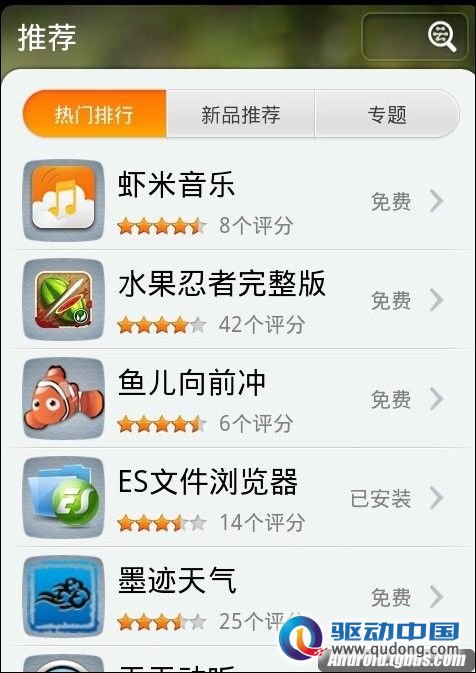Open the 墨迹天气 app listing
The height and width of the screenshot is (673, 476).
(238, 596)
